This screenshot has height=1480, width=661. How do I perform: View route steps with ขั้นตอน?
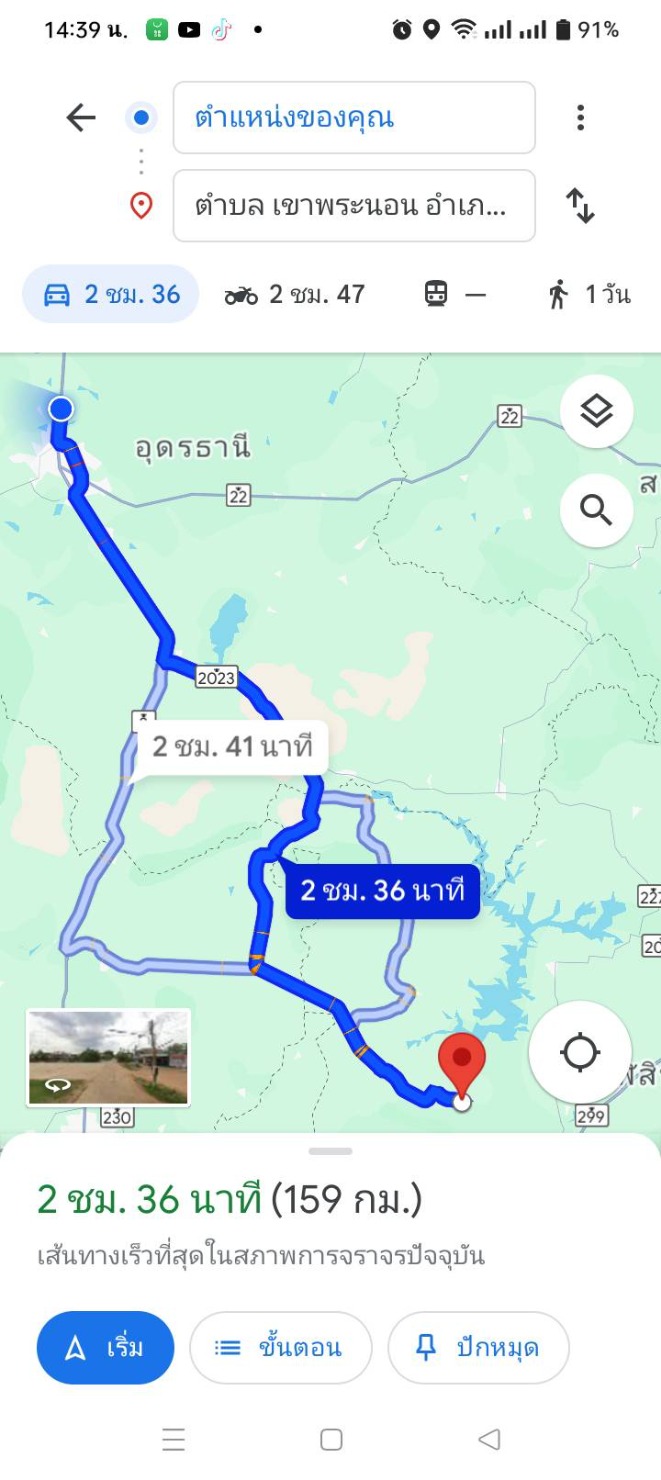click(x=280, y=1347)
